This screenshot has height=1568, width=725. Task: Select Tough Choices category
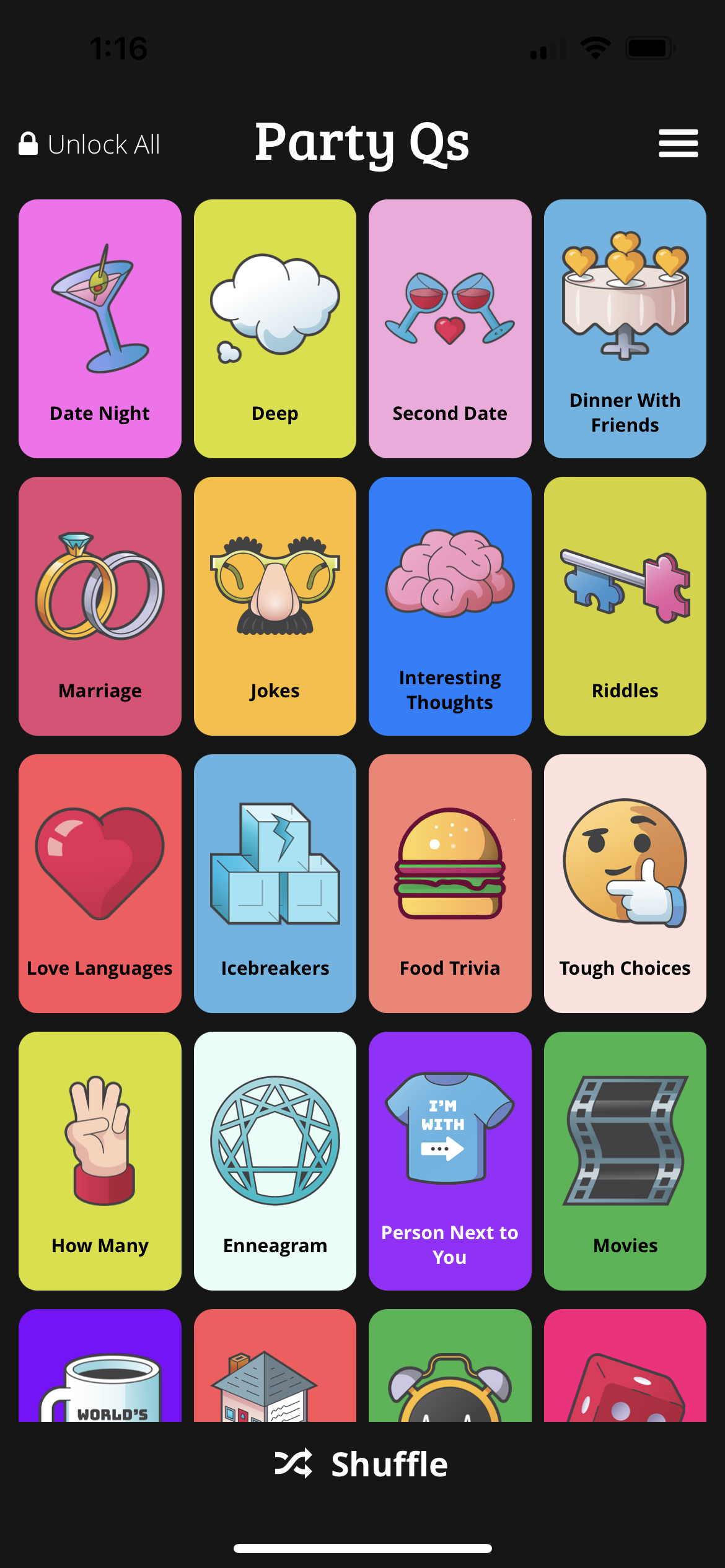625,884
